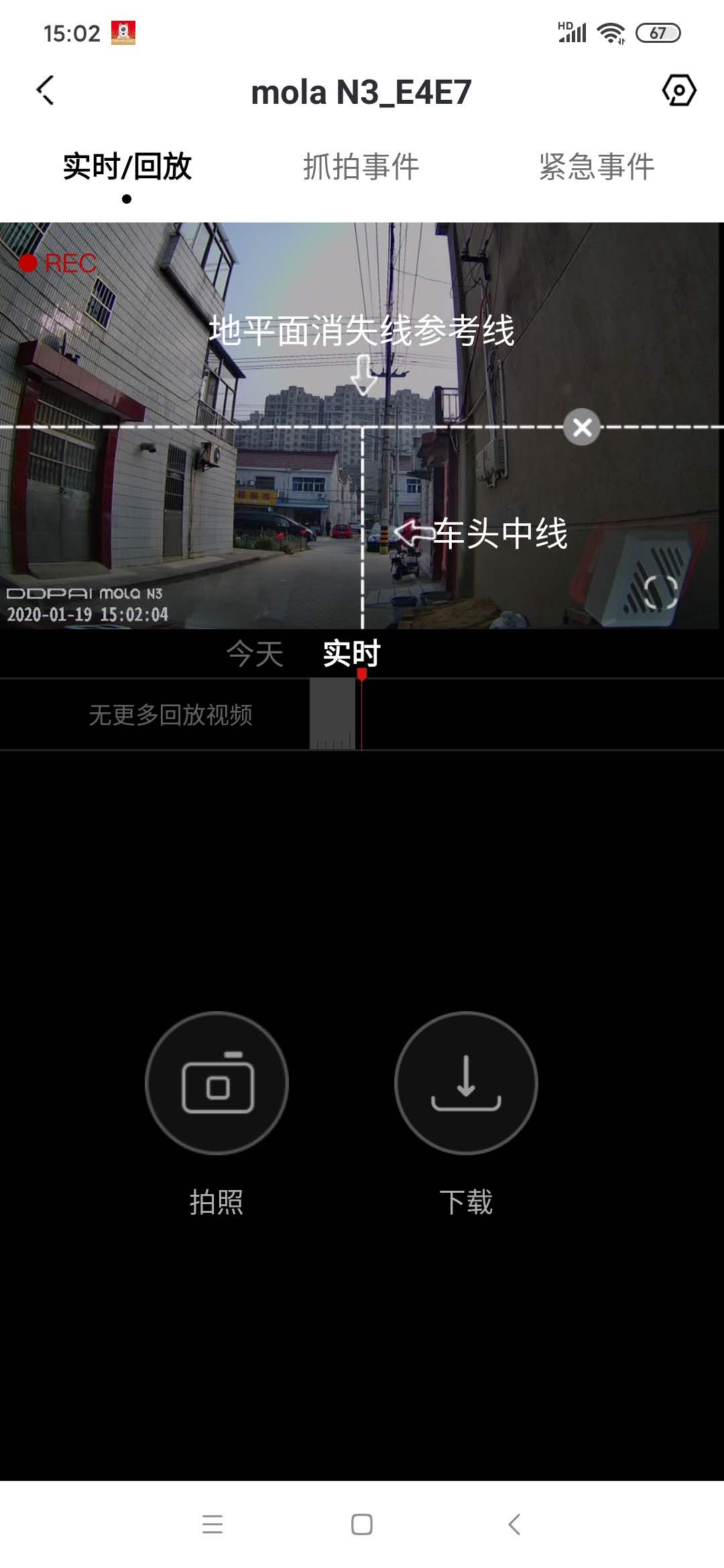Enter fullscreen on the live video

click(x=661, y=590)
